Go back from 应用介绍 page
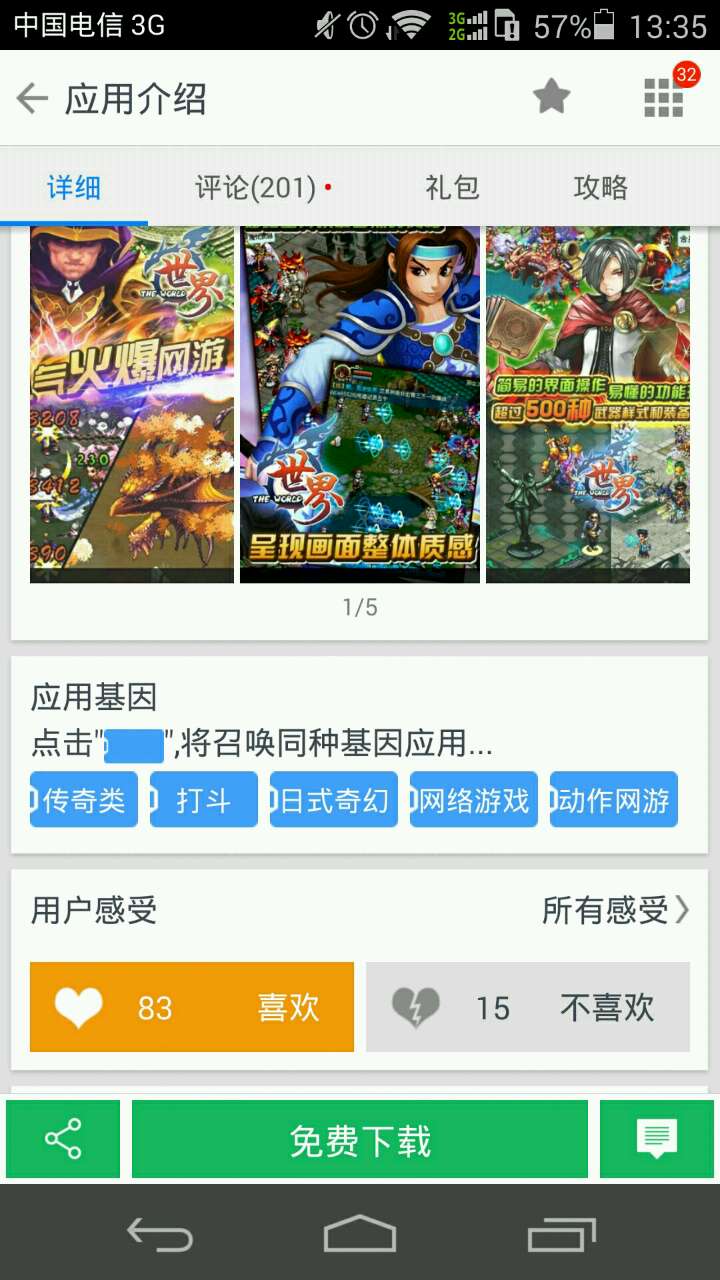 pos(33,98)
